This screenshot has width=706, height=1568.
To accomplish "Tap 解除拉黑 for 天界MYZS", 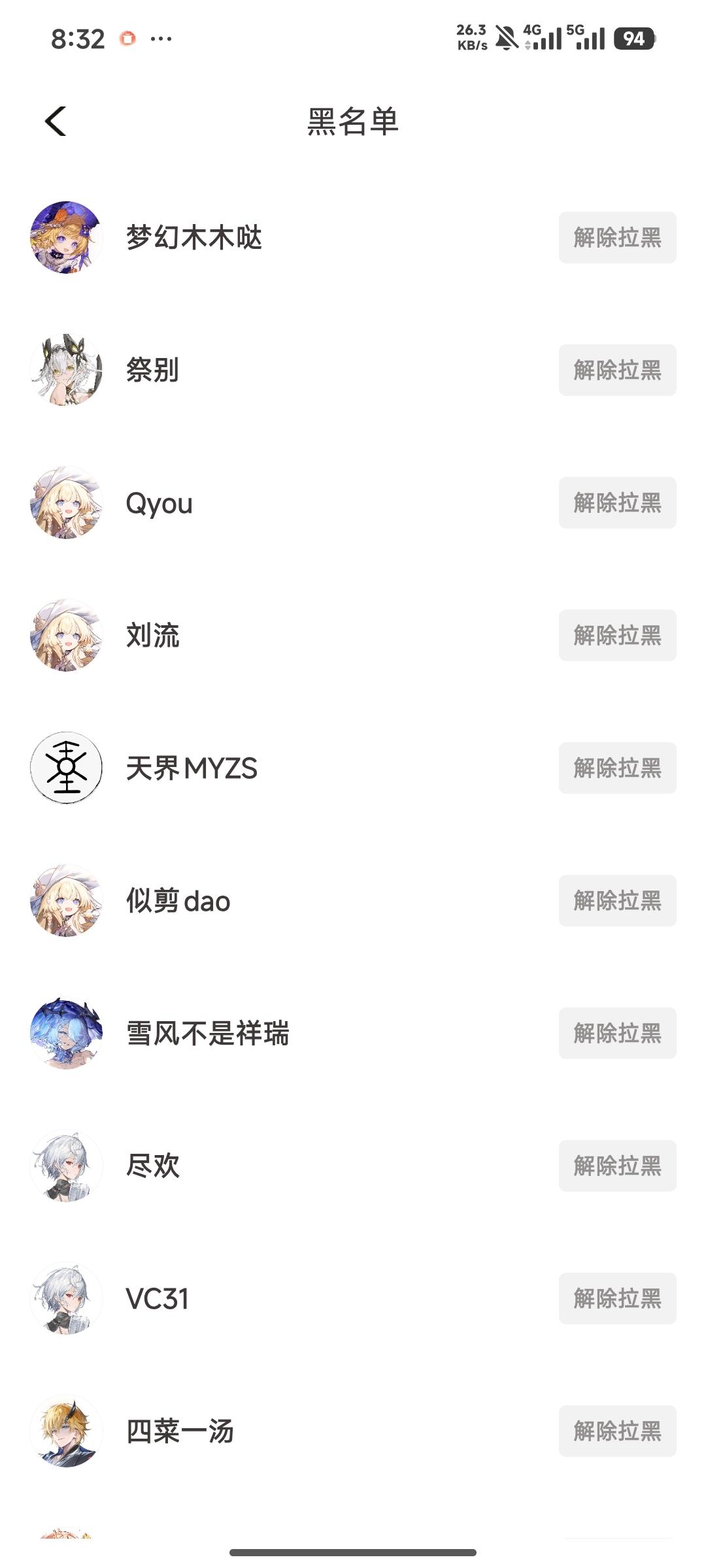I will click(616, 768).
